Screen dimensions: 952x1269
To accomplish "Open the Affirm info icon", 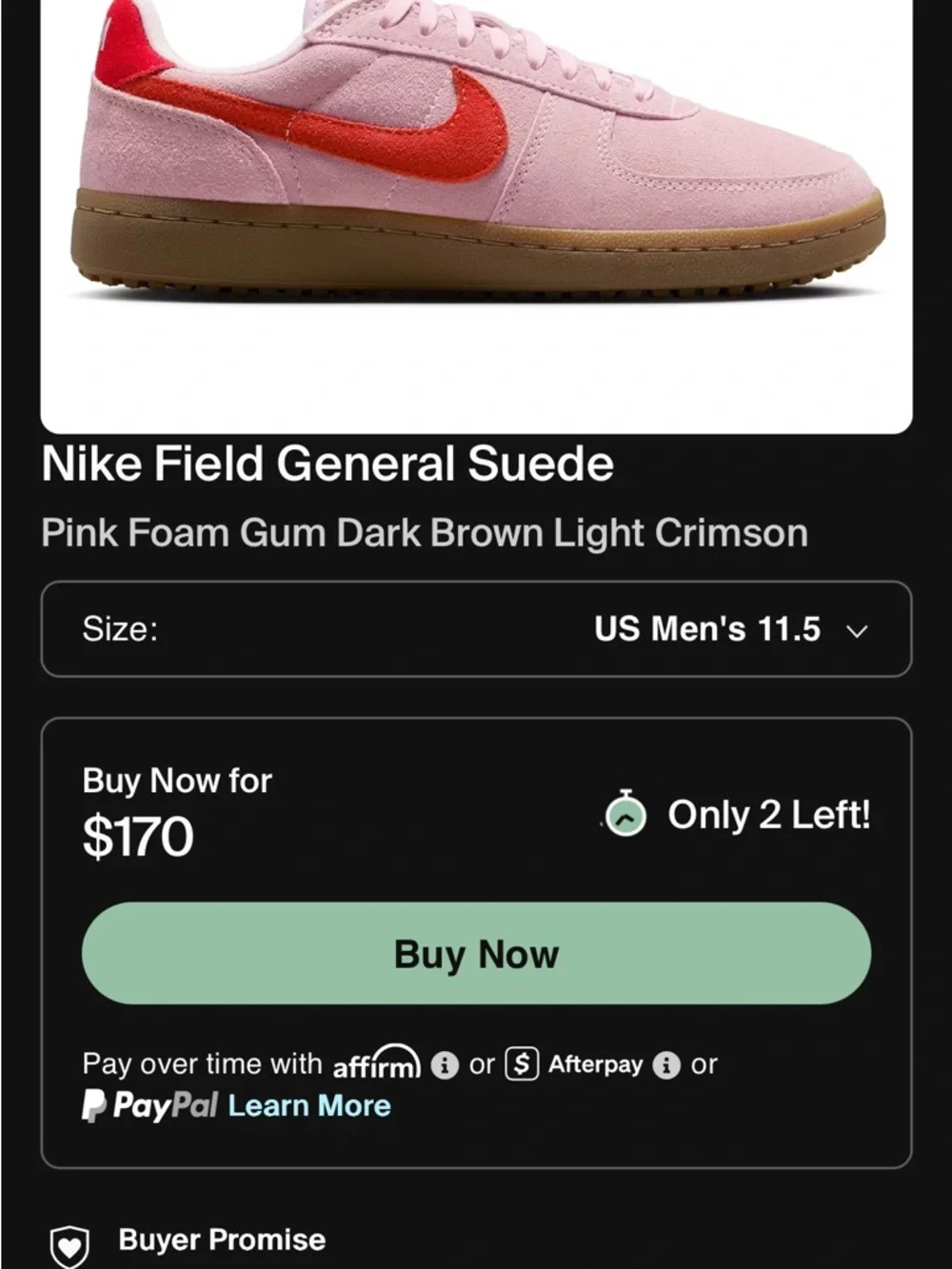I will coord(444,1064).
